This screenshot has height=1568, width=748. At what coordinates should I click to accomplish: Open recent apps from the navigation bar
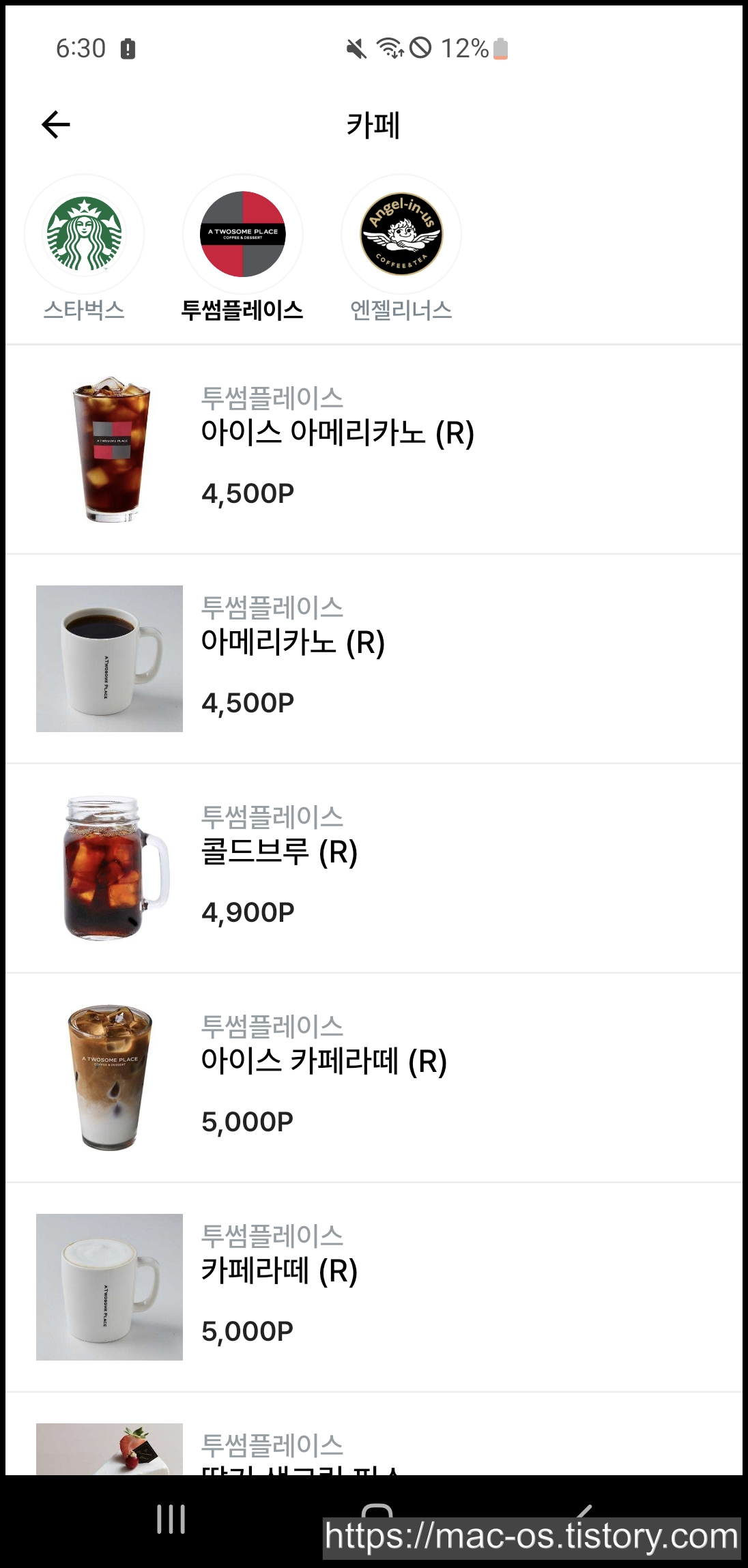pyautogui.click(x=171, y=1519)
